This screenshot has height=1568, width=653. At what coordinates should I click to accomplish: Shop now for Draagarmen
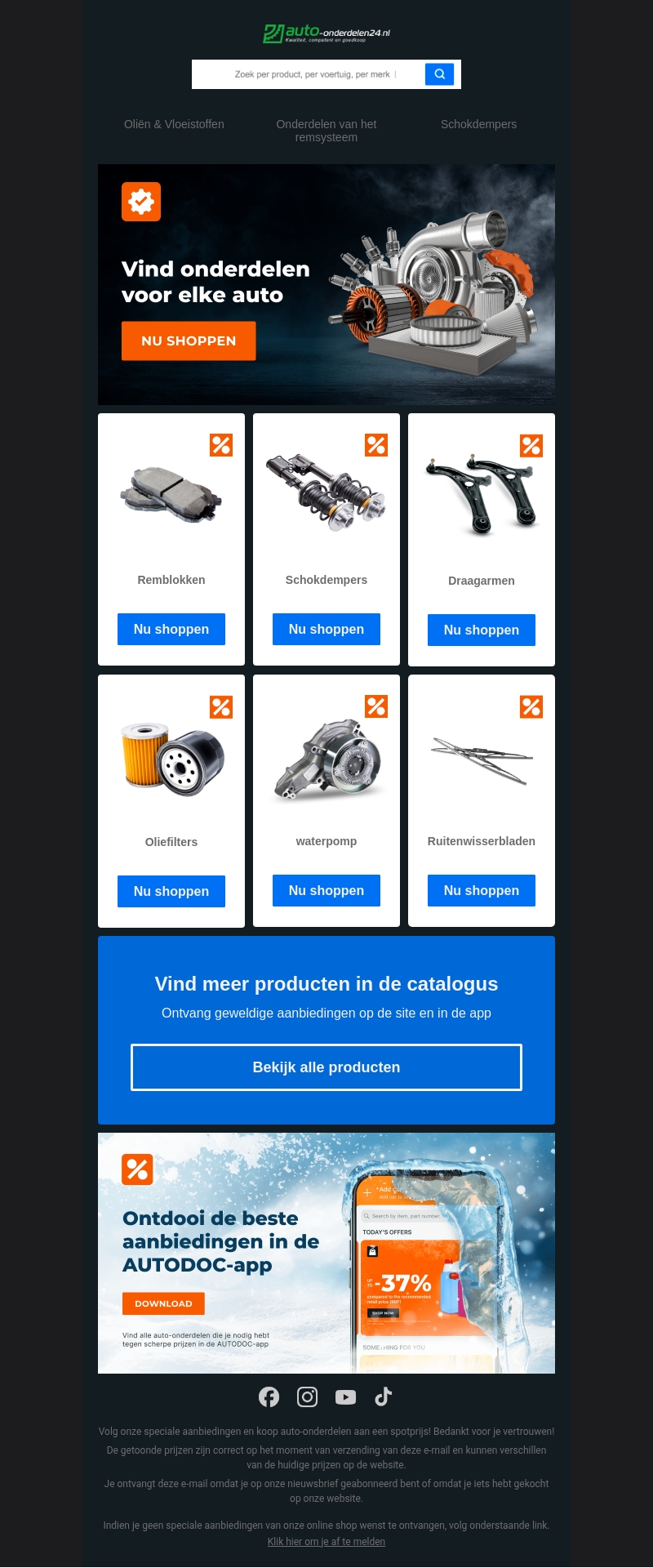(482, 630)
